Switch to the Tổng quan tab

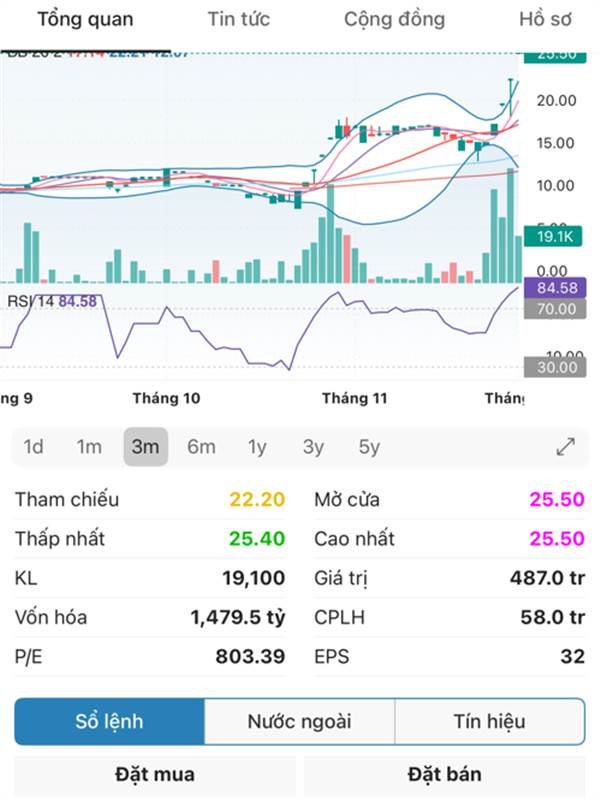85,19
